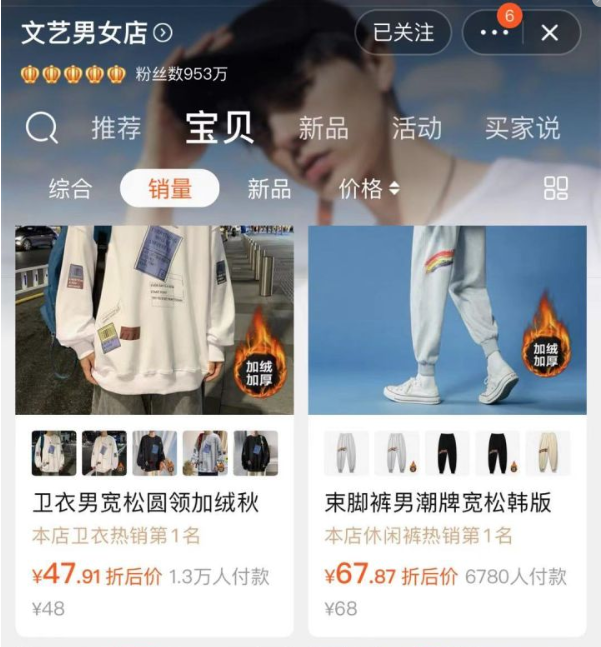
Task: Open the 卫衣男宽松圆领加绒秋 product card
Action: [154, 320]
